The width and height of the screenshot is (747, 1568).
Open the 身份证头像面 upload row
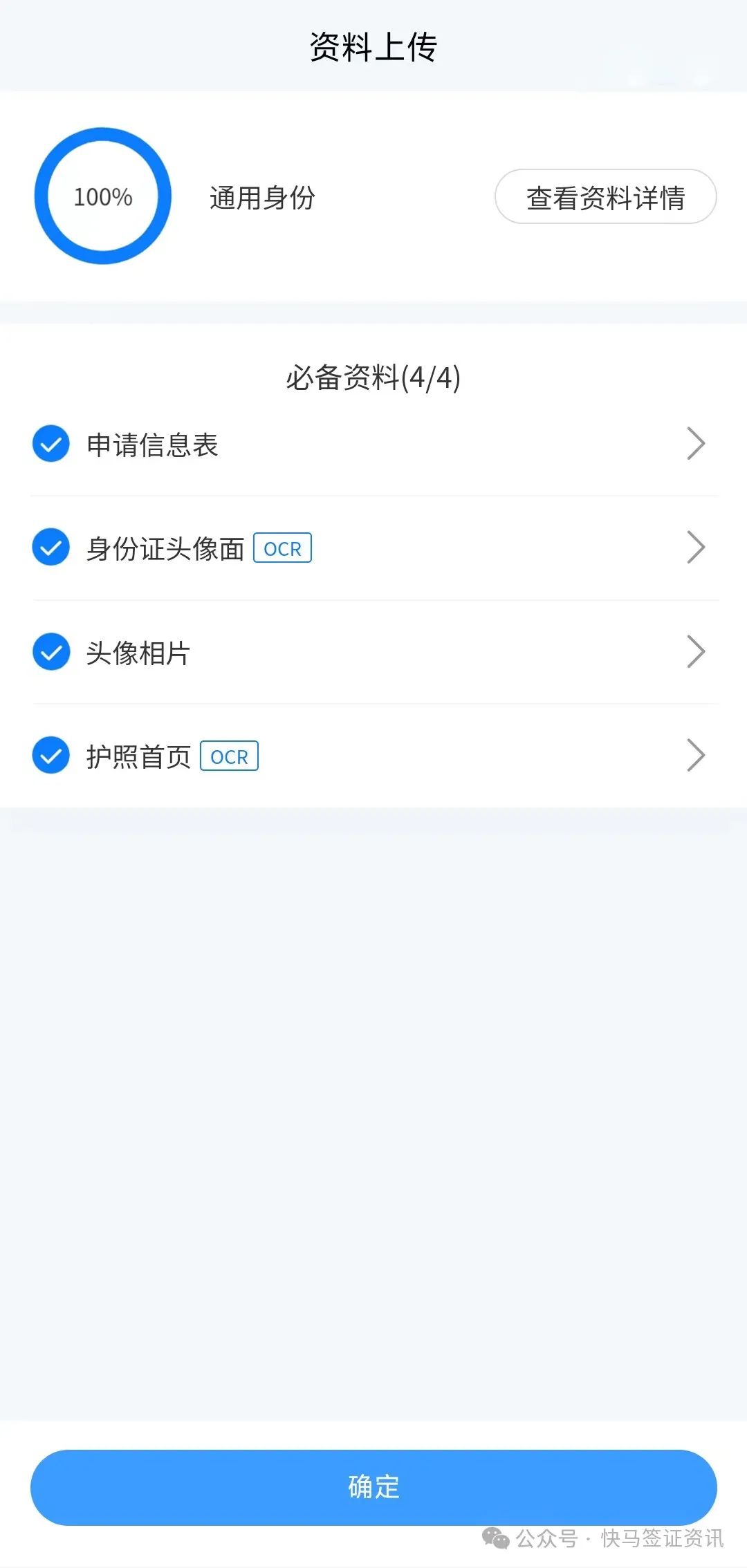click(x=373, y=548)
